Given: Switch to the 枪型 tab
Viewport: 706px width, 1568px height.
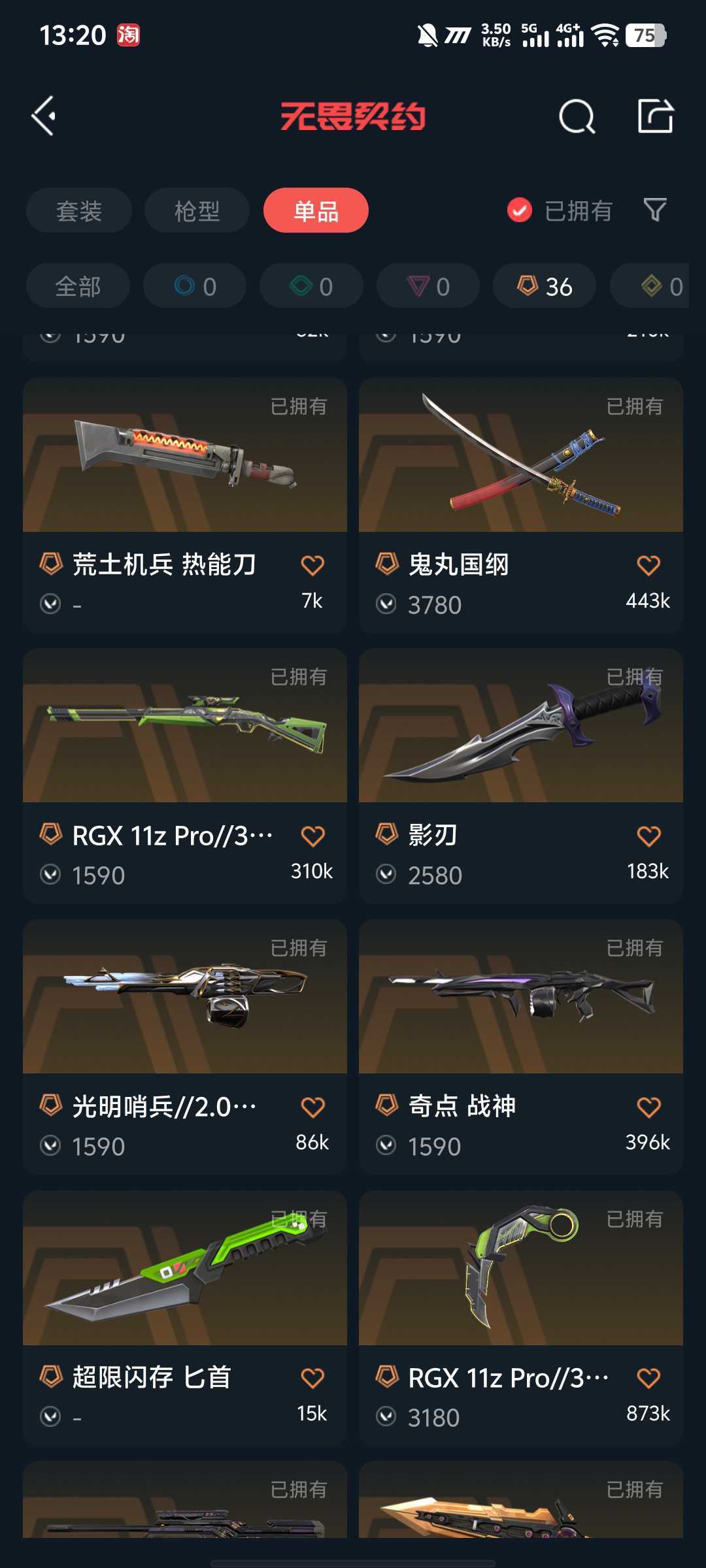Looking at the screenshot, I should click(197, 210).
